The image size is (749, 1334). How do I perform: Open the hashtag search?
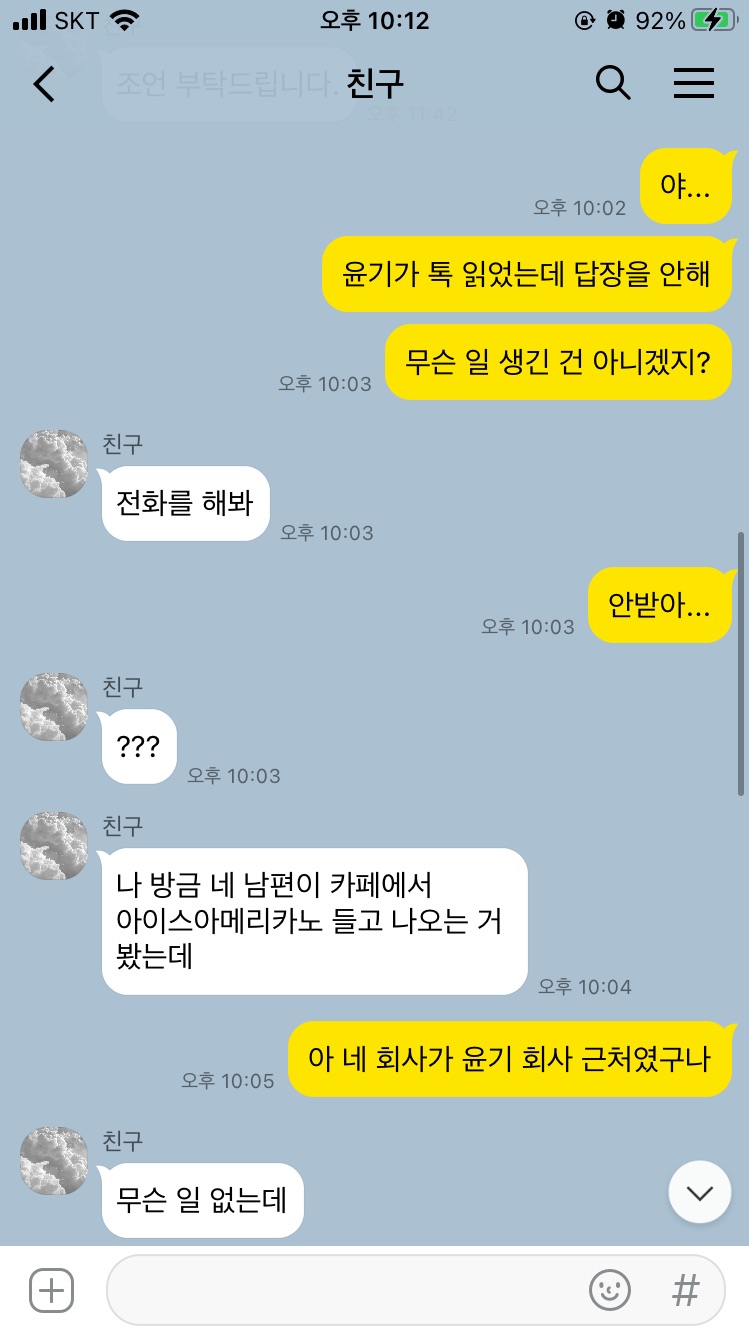(x=685, y=1291)
